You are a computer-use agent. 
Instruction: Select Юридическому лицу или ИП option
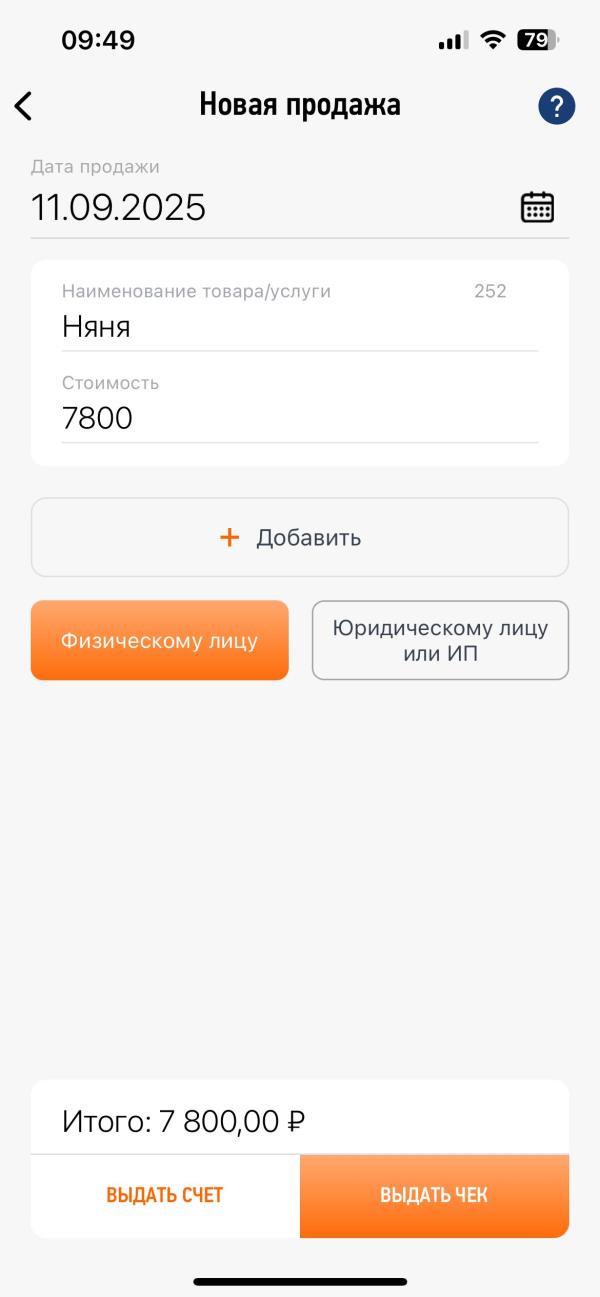click(x=440, y=640)
